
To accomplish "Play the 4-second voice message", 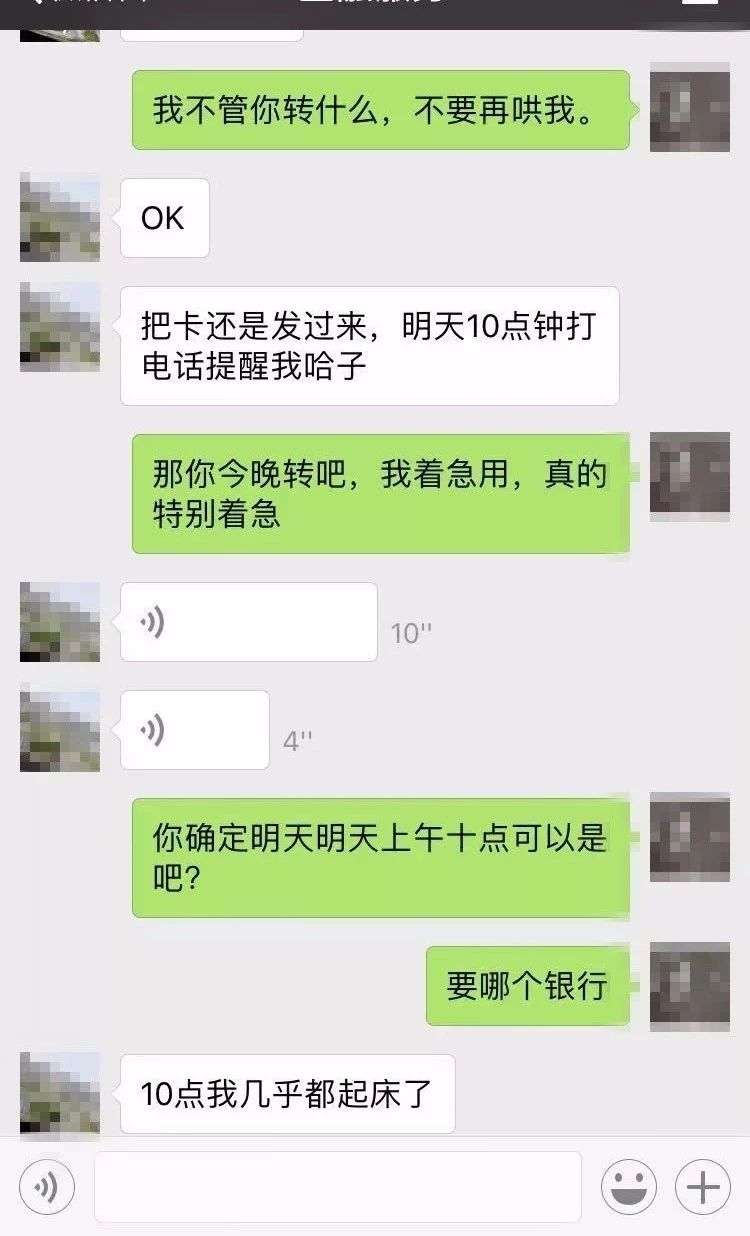I will pyautogui.click(x=195, y=730).
